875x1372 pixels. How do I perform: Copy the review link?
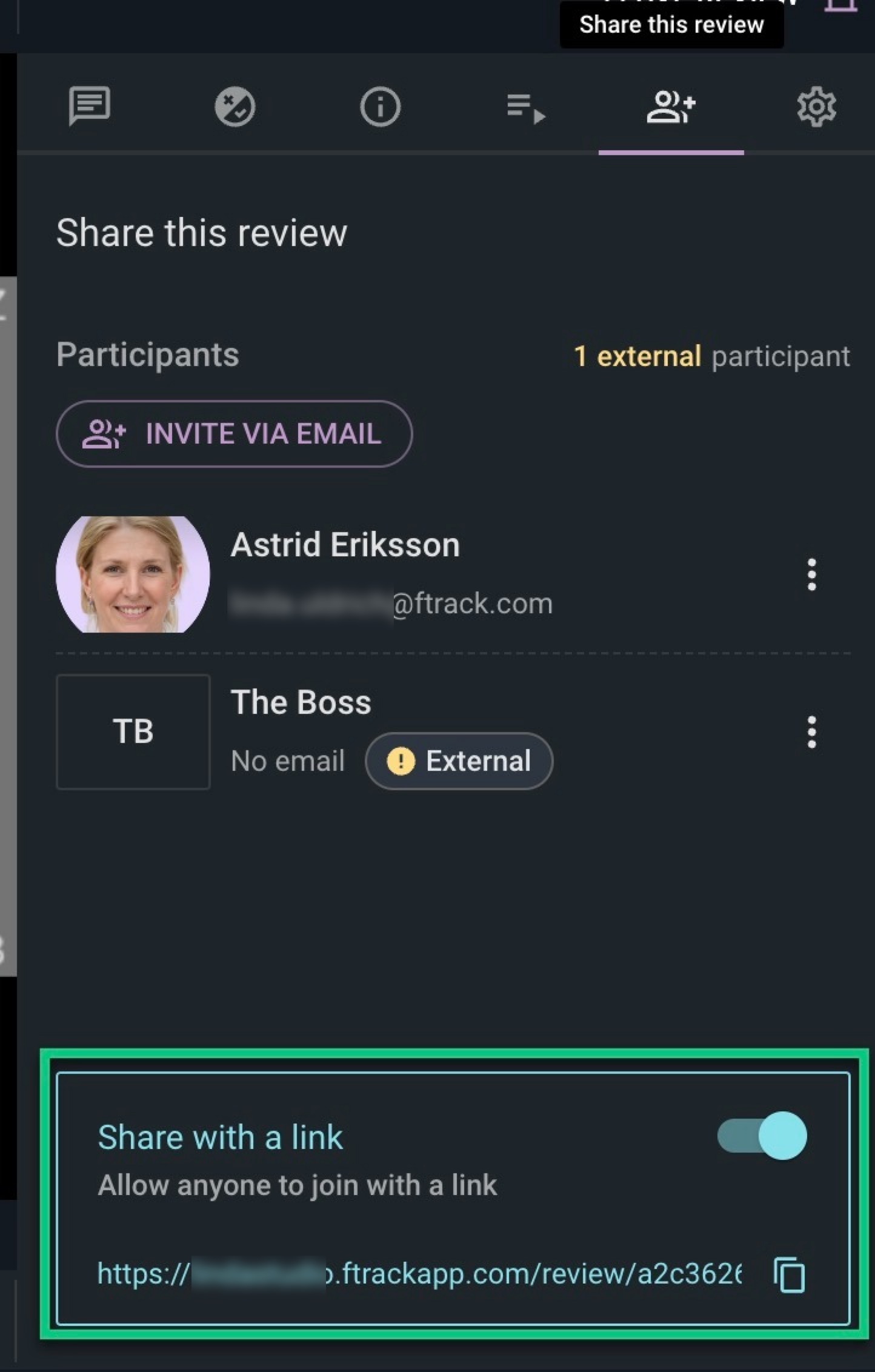pyautogui.click(x=789, y=1275)
